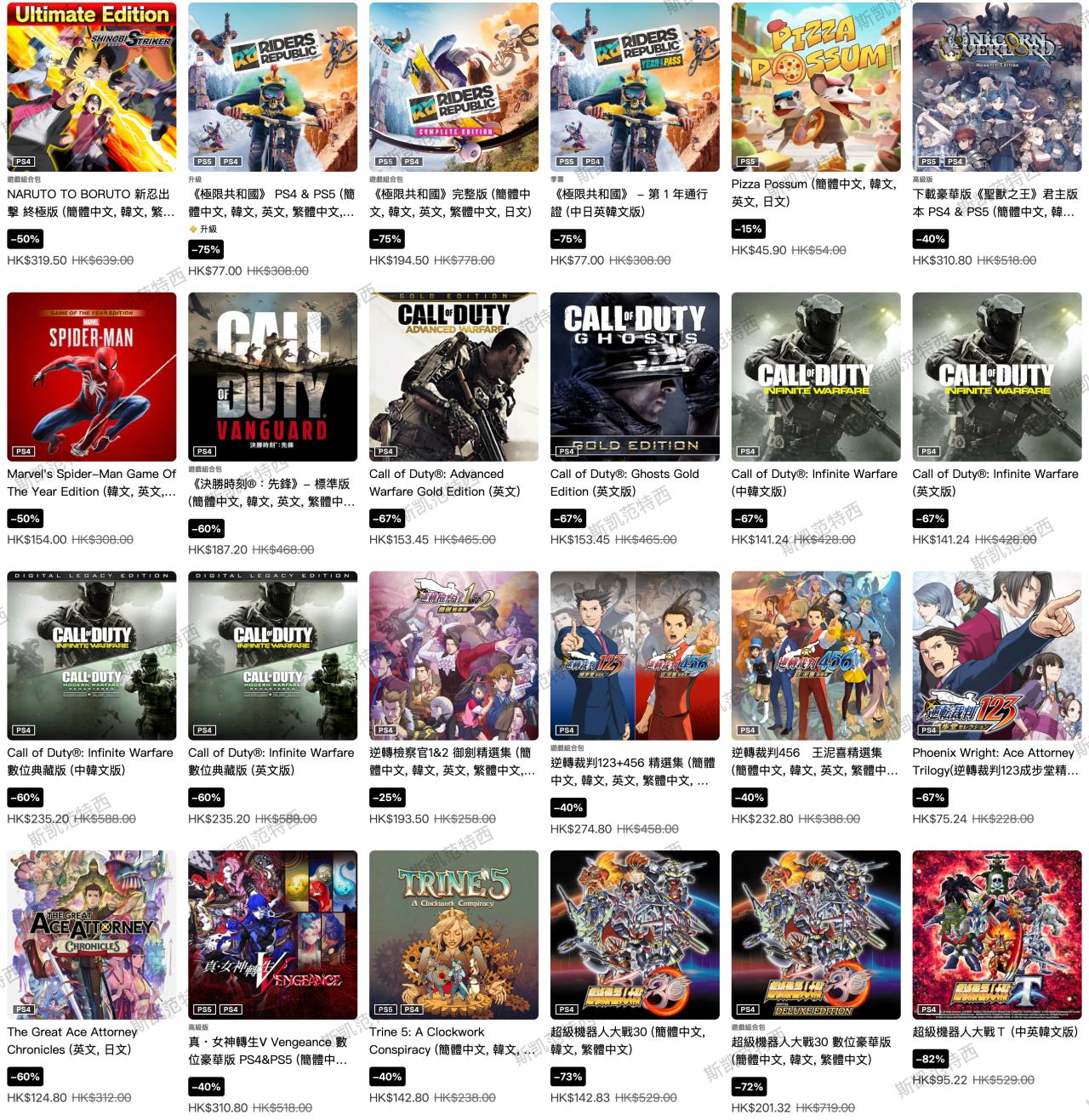Open NARUTO TO BORUTO Shinobi Striker Ultimate Edition
Viewport: 1089px width, 1120px height.
(x=91, y=87)
